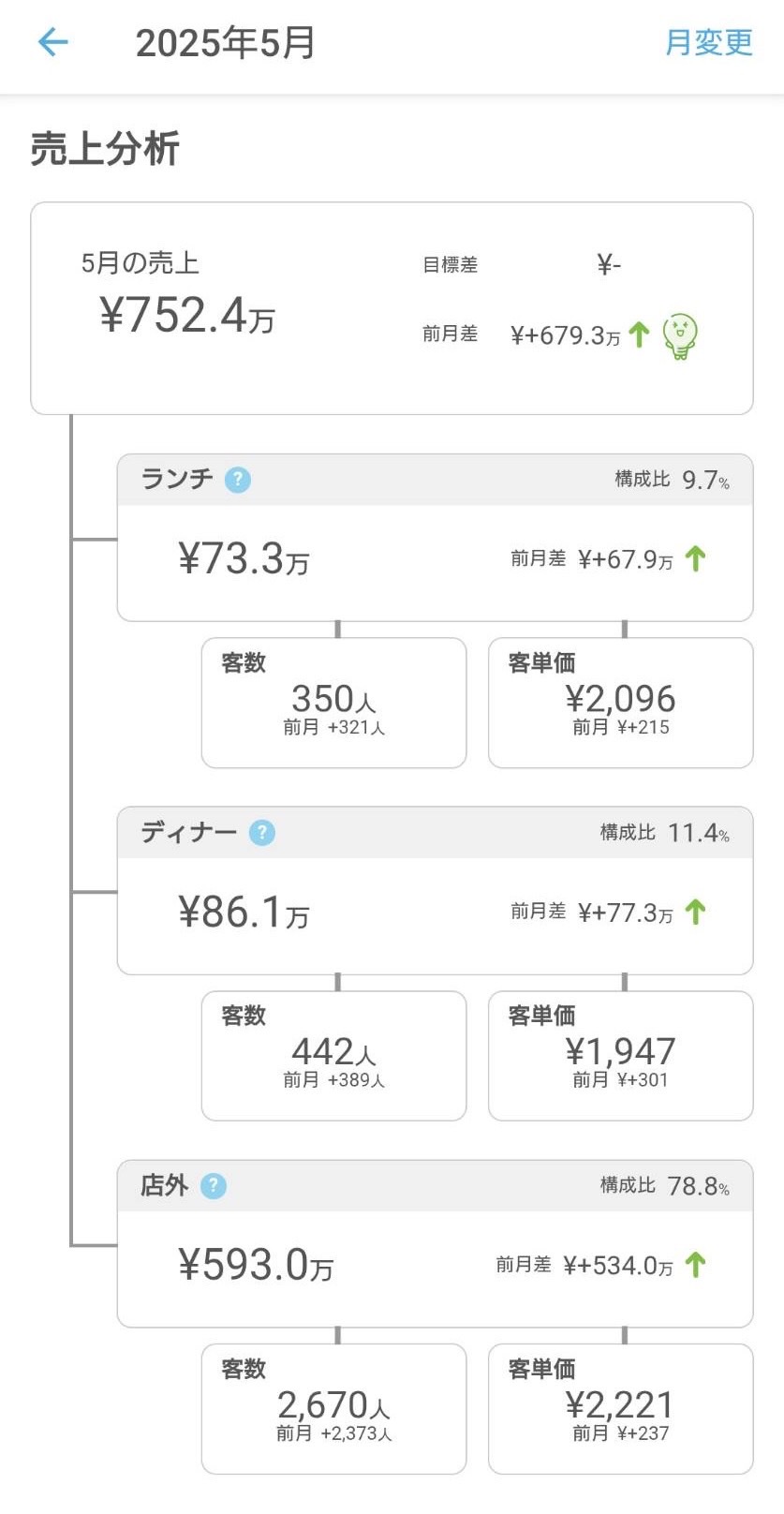The height and width of the screenshot is (1514, 784).
Task: Open the help icon next to ランチ
Action: pyautogui.click(x=238, y=480)
